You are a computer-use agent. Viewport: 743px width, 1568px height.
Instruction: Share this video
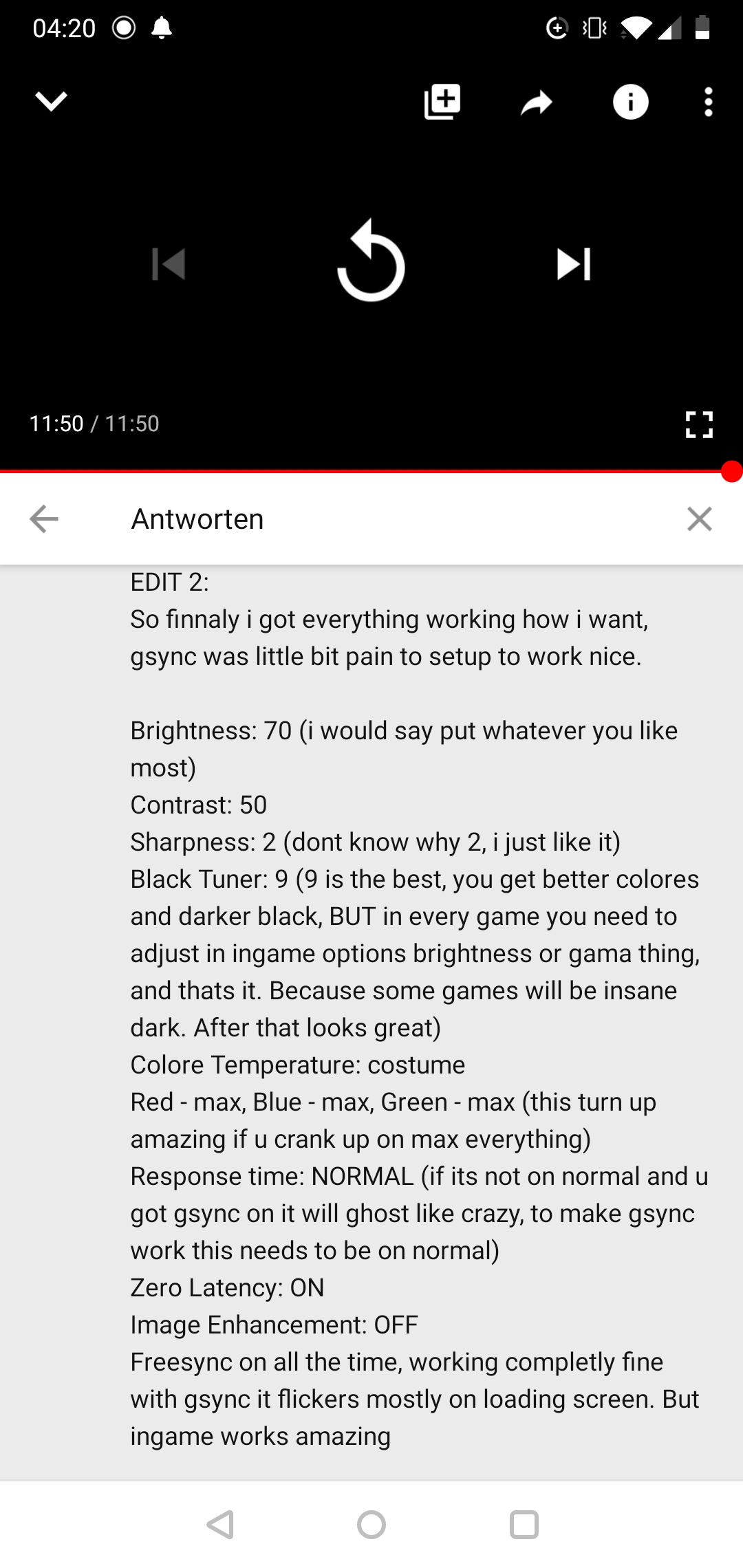tap(537, 103)
